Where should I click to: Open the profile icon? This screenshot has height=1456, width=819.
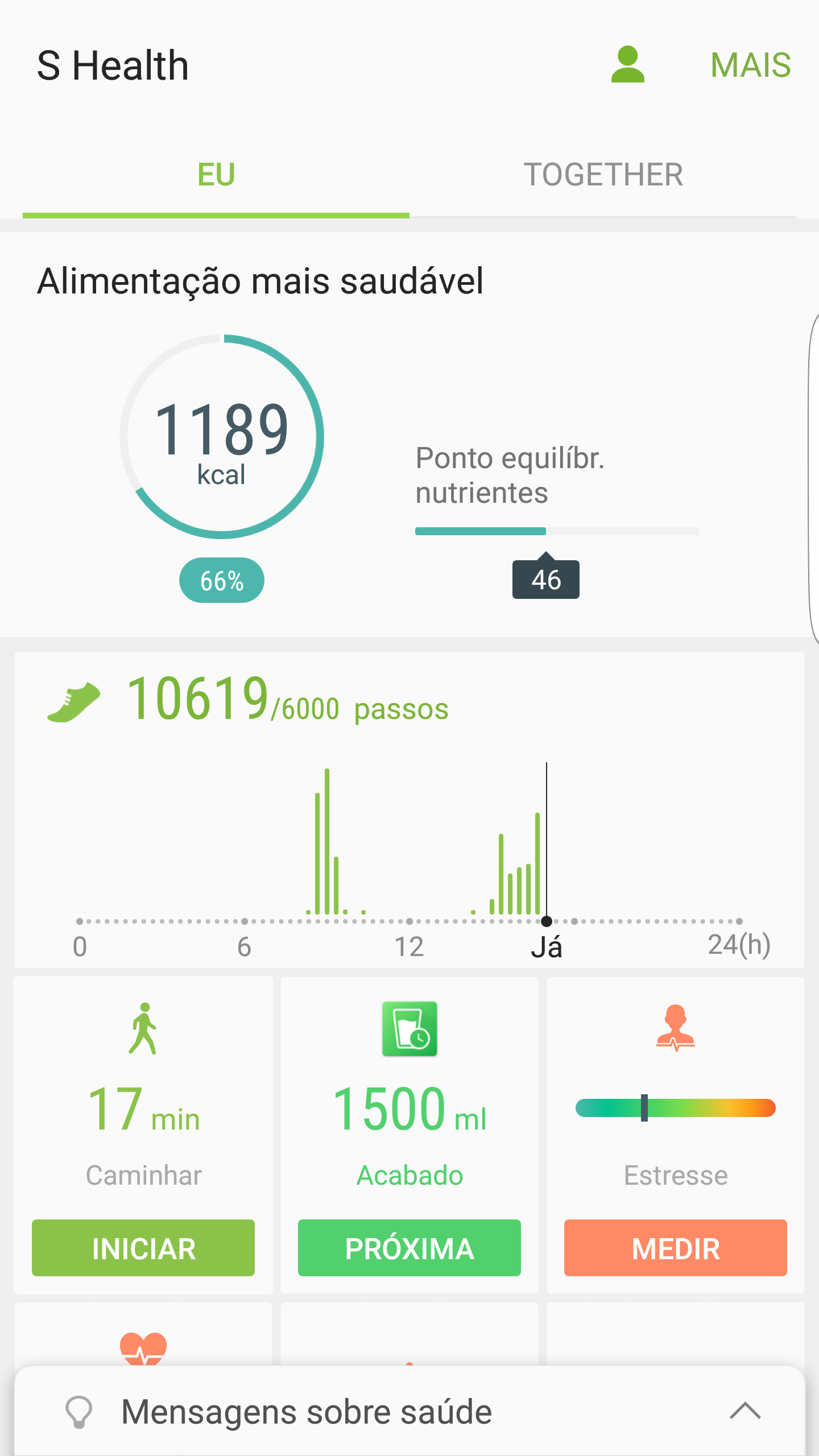[628, 64]
